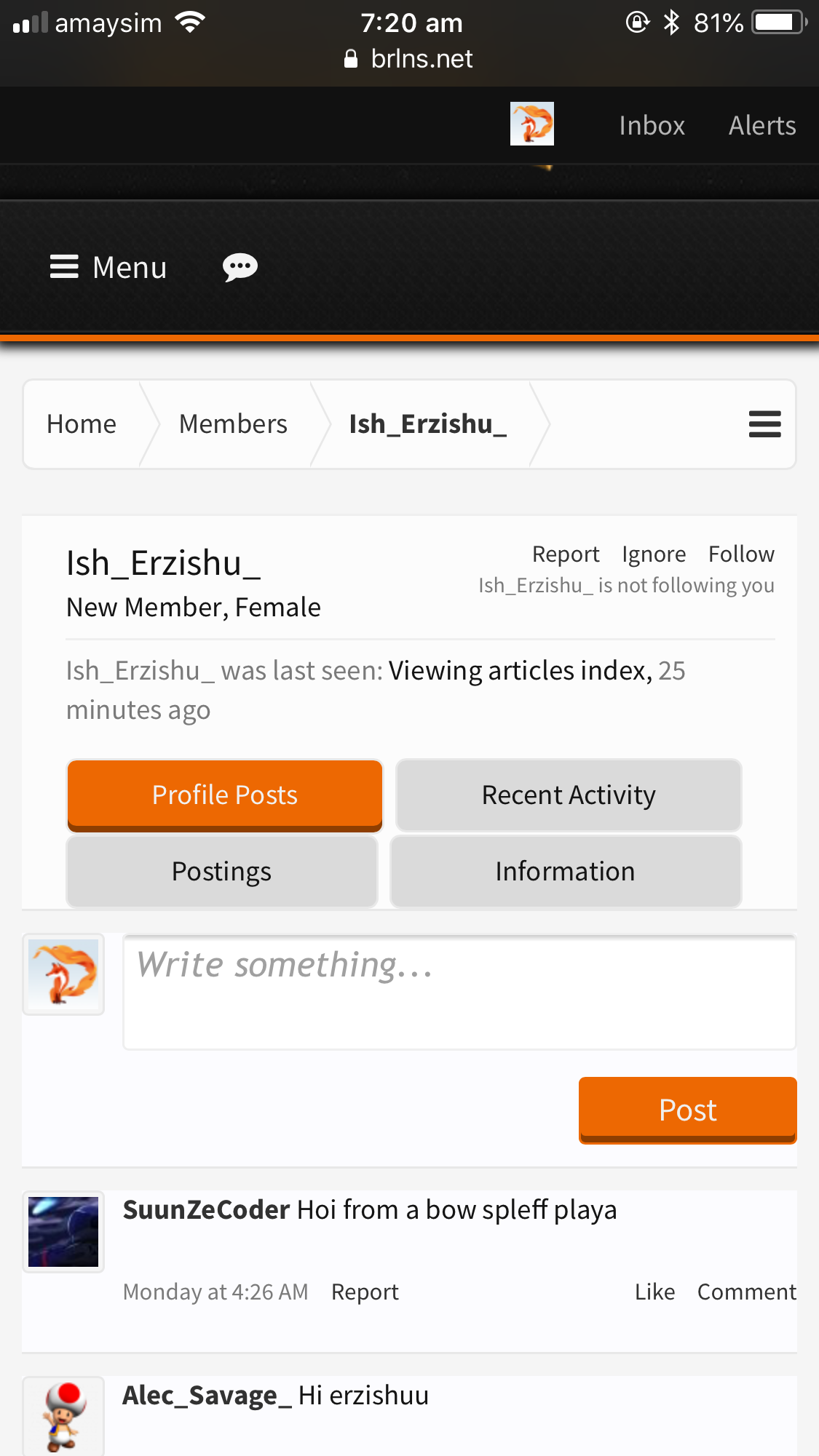Open Viewing articles index link
This screenshot has height=1456, width=819.
click(x=520, y=670)
